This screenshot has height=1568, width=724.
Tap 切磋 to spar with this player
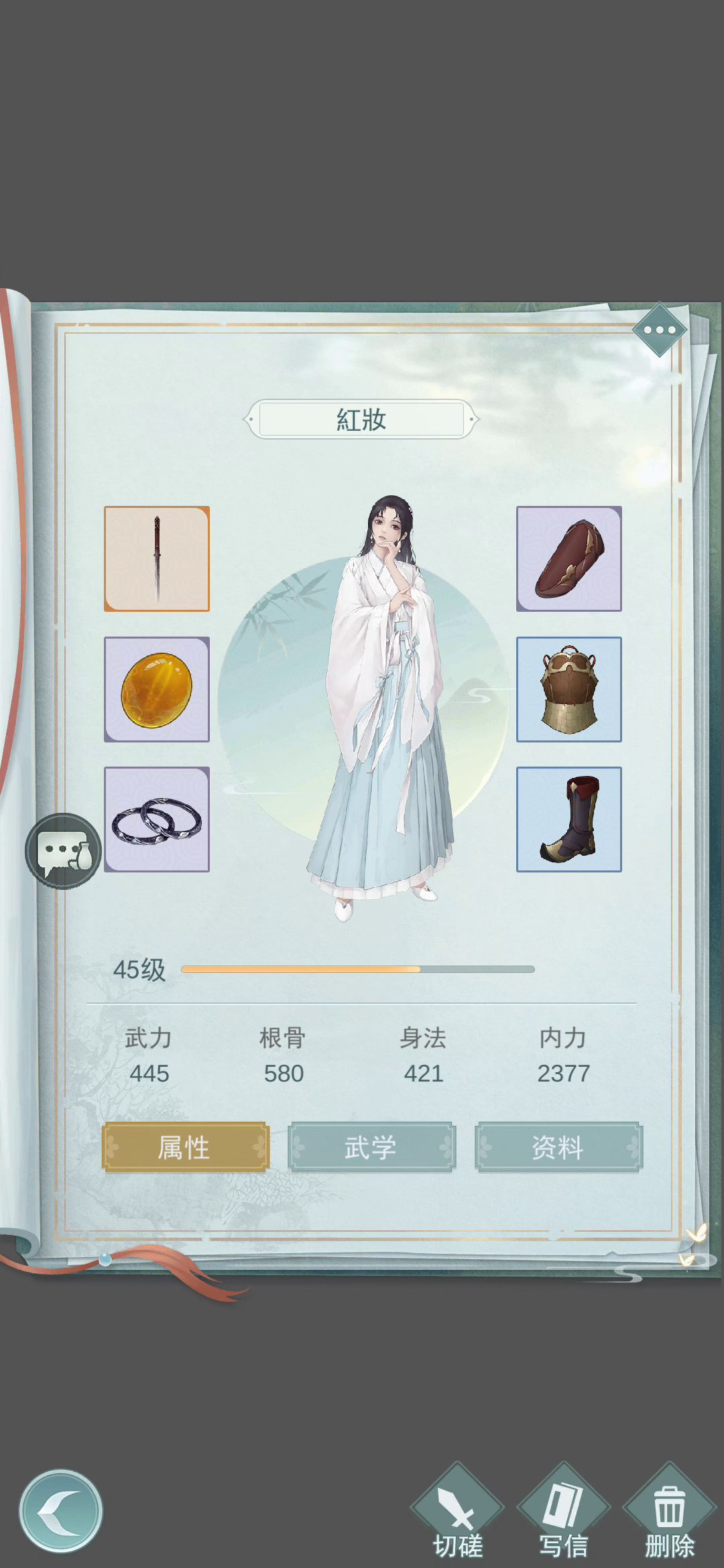tap(457, 1512)
